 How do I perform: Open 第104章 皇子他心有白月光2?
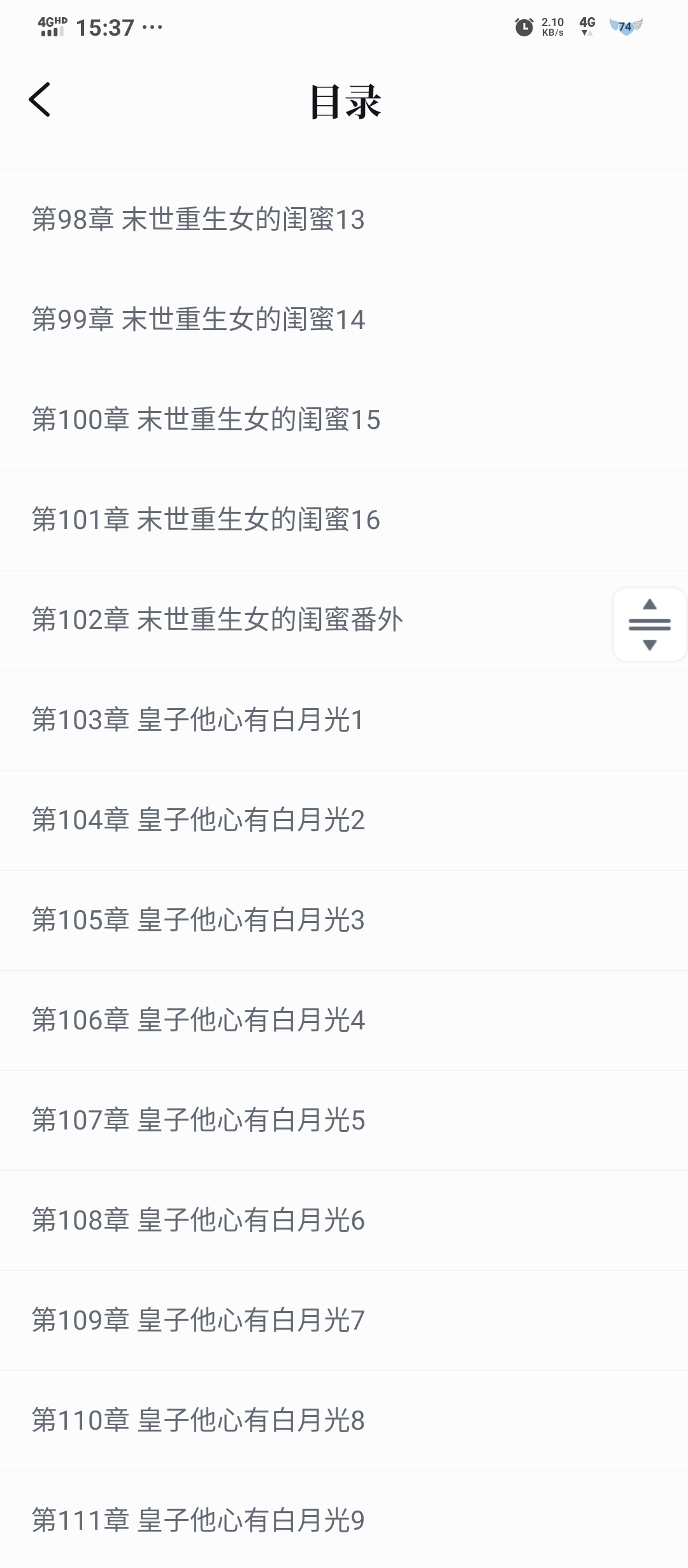pos(199,820)
